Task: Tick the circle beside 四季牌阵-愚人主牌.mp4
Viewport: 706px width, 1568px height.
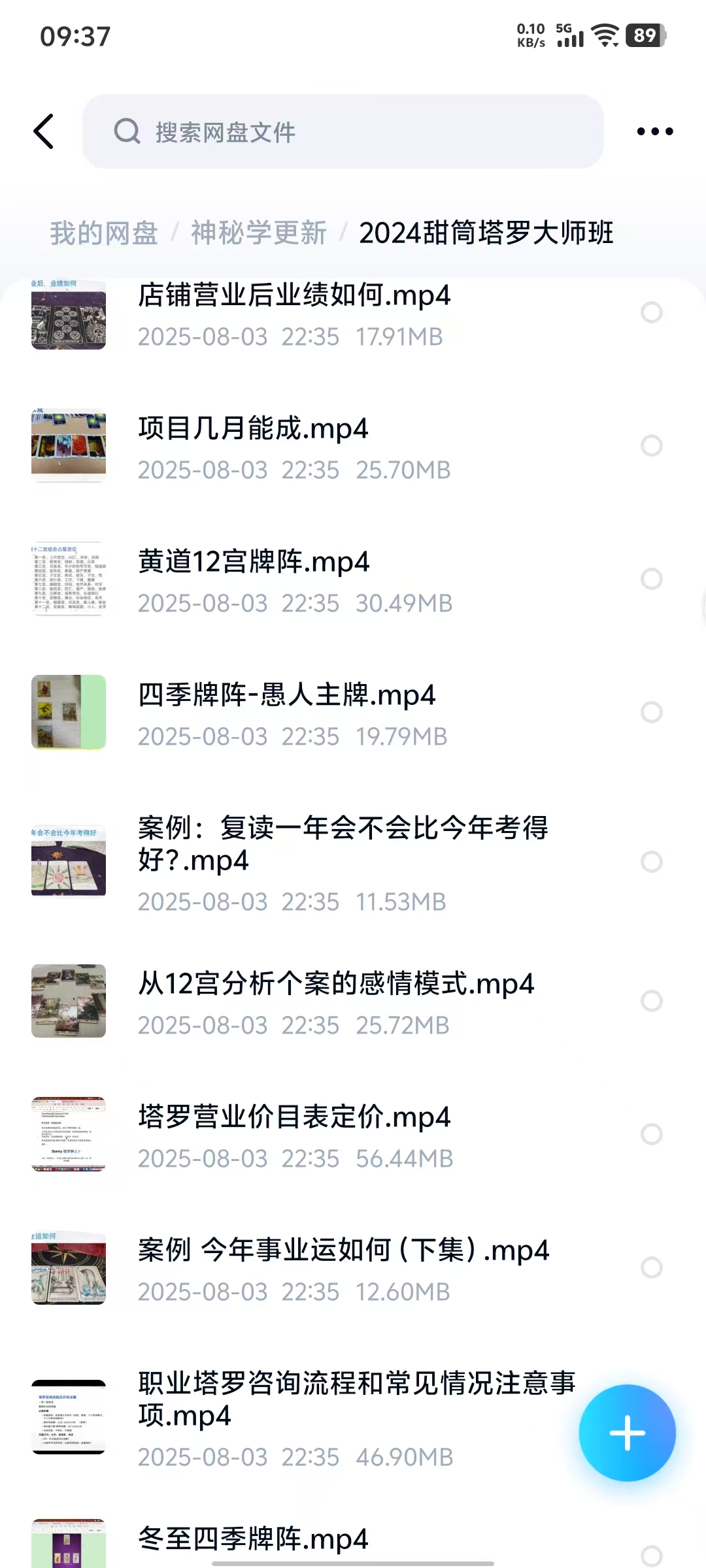Action: (651, 712)
